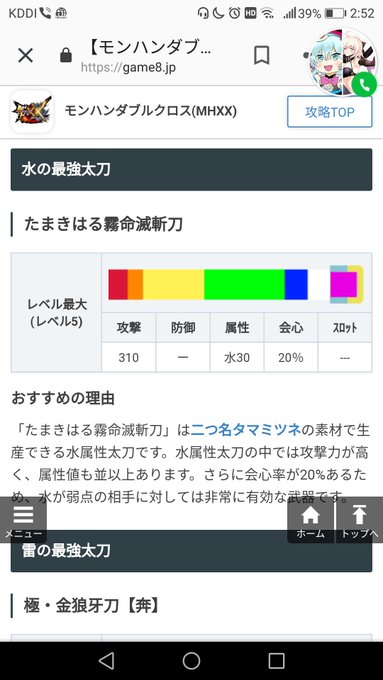Close the browser tab with X
The image size is (383, 680).
[26, 55]
